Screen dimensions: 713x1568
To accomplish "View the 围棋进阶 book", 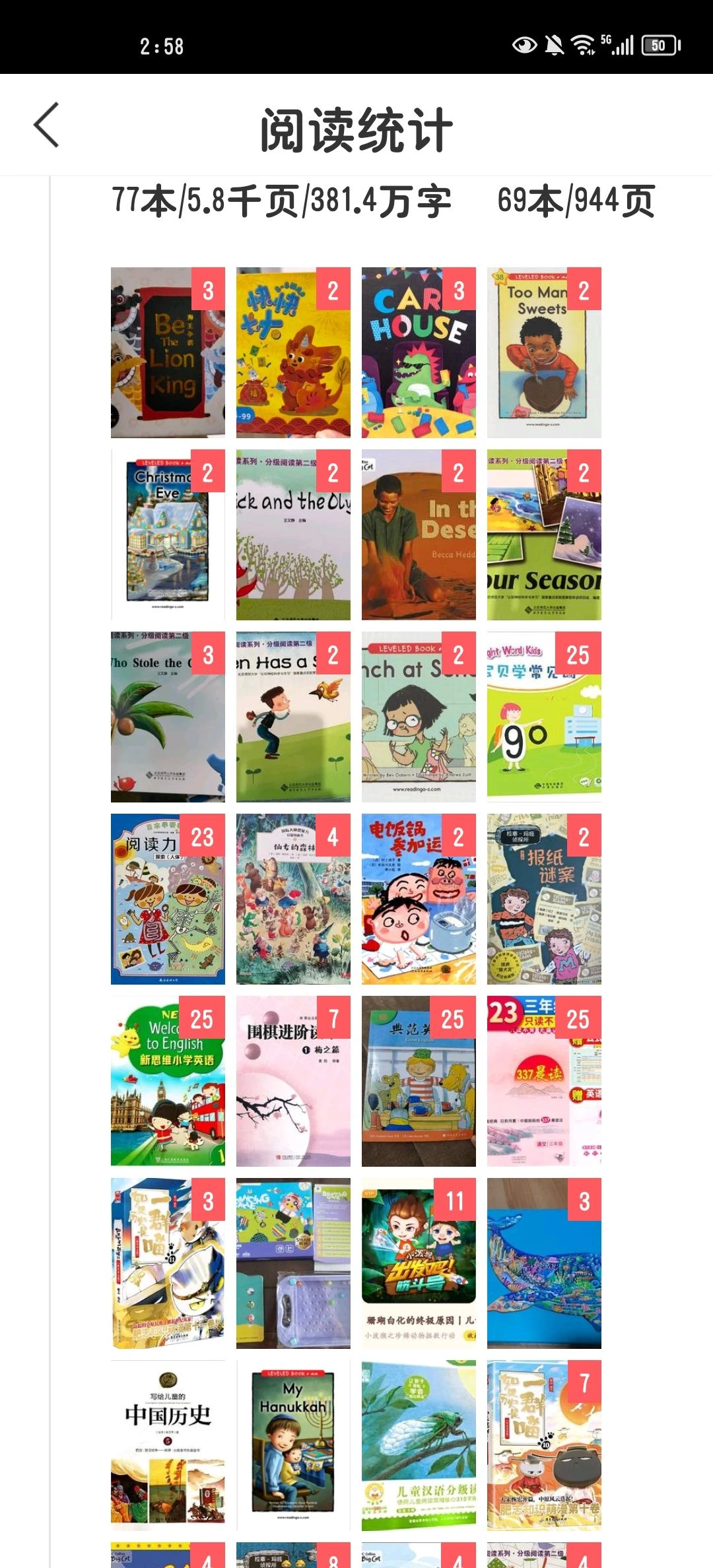I will 293,1081.
